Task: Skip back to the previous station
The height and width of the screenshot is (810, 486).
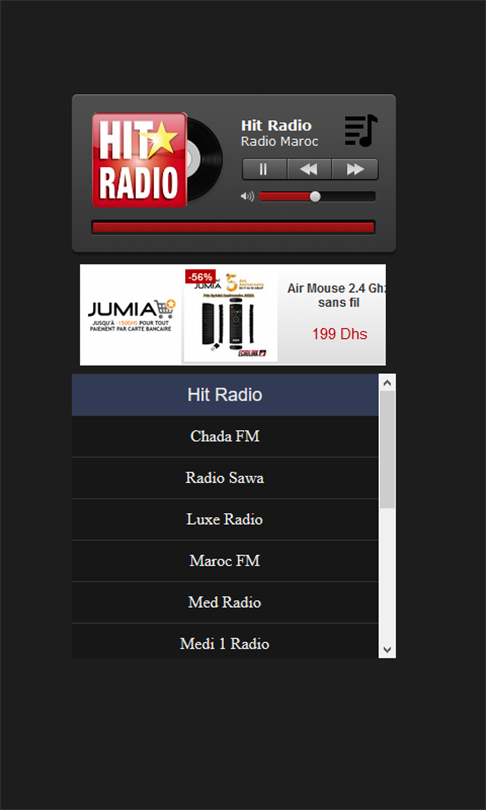Action: (x=309, y=169)
